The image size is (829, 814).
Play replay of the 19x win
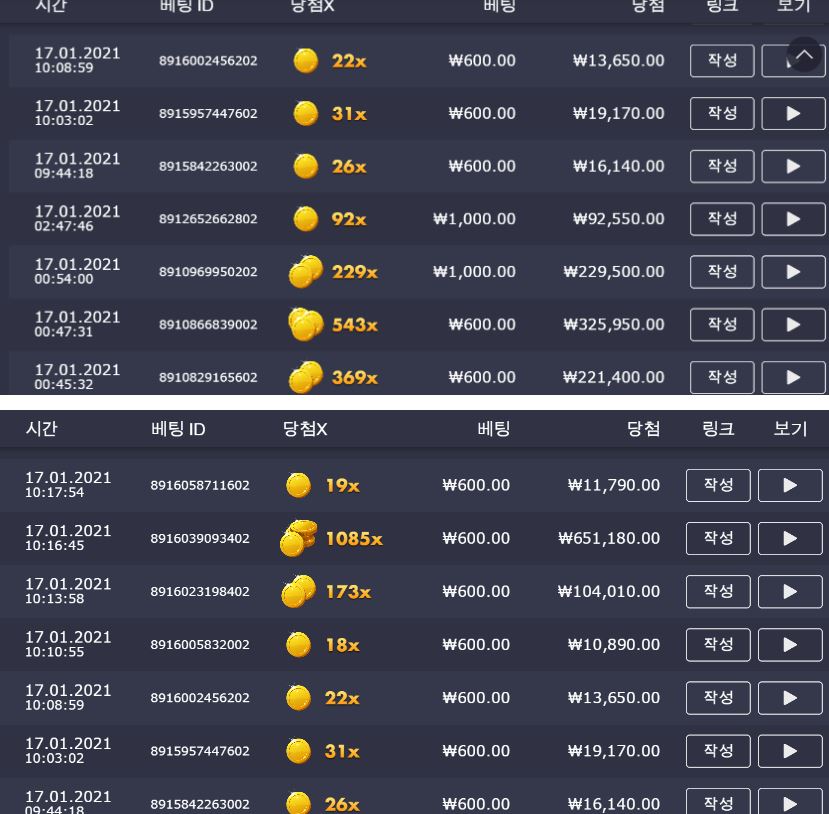point(790,485)
